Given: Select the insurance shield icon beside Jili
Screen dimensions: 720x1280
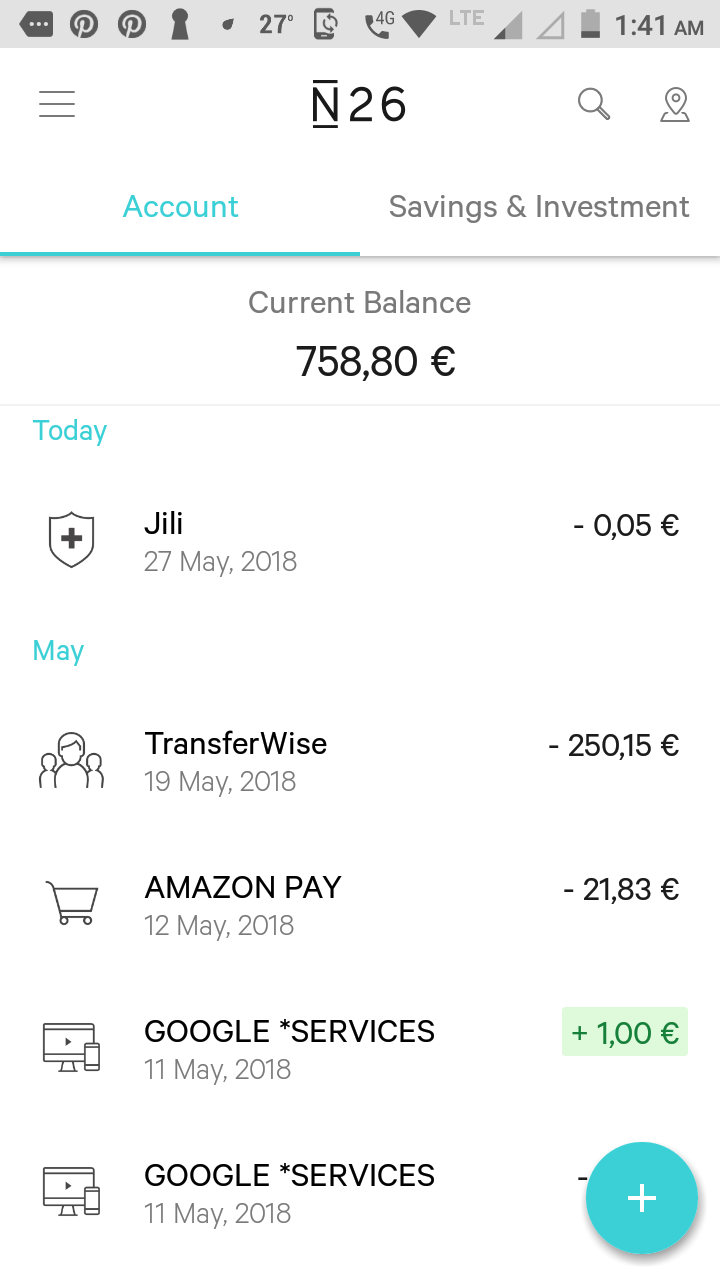Looking at the screenshot, I should tap(71, 540).
